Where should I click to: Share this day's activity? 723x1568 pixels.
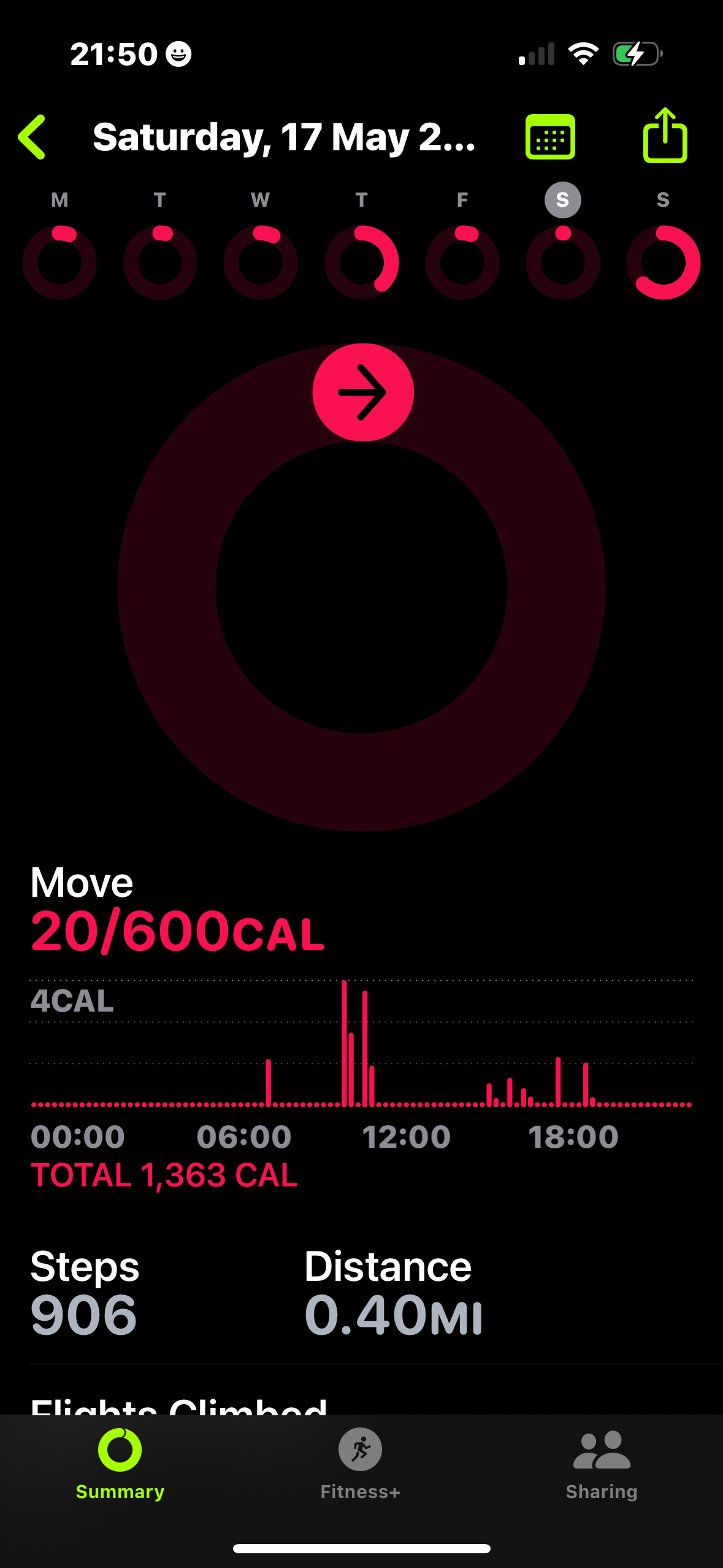pos(665,136)
